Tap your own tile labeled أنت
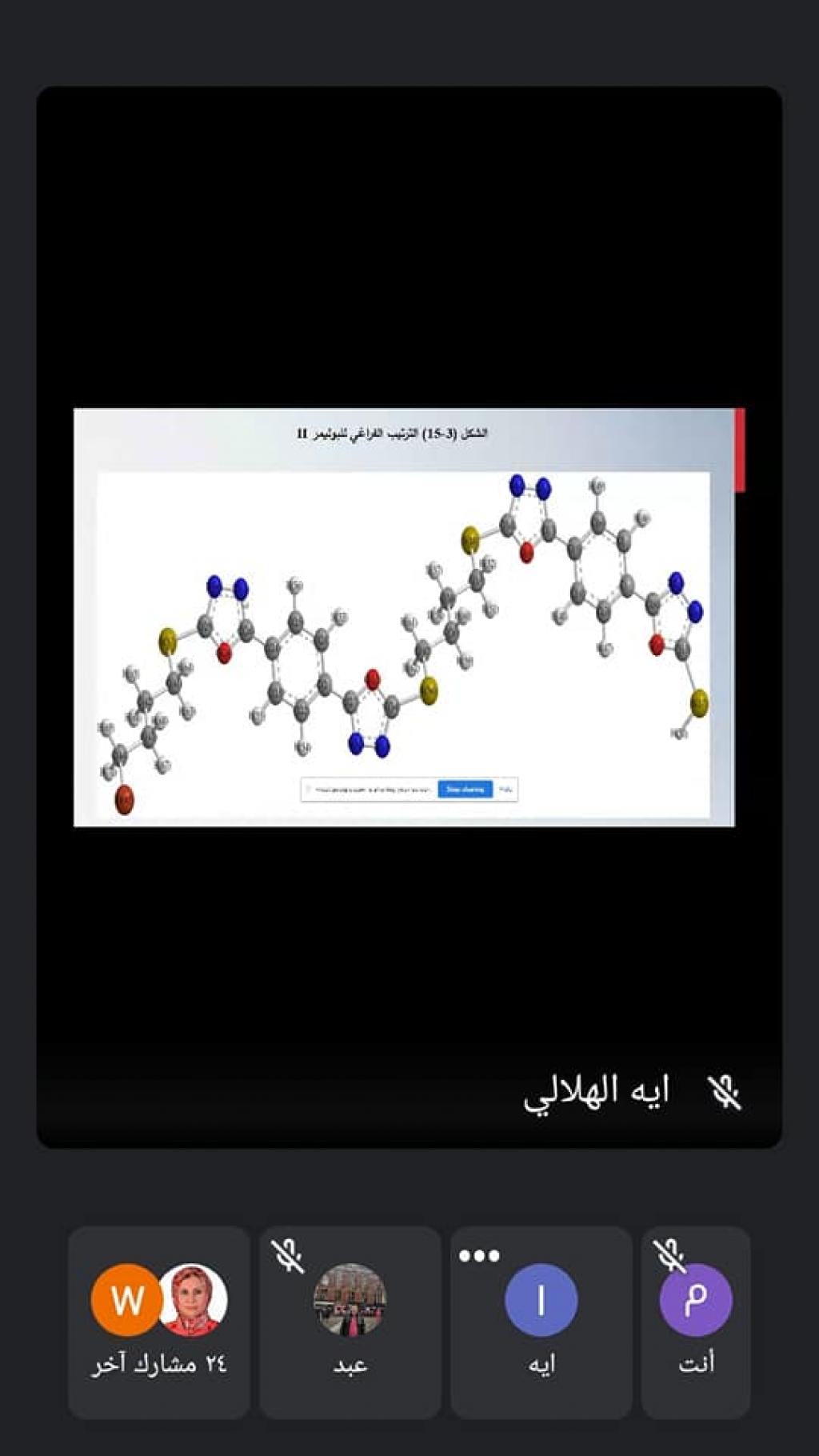This screenshot has width=819, height=1456. (695, 1322)
